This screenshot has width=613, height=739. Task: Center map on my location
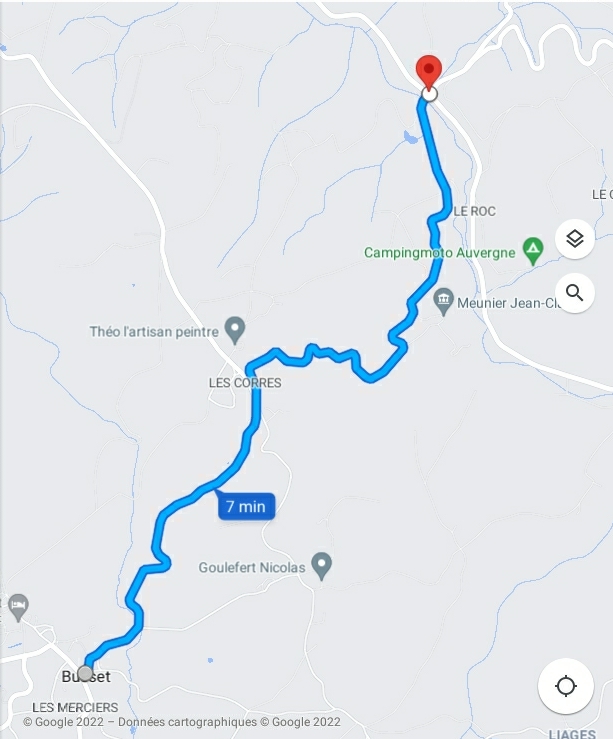[566, 686]
